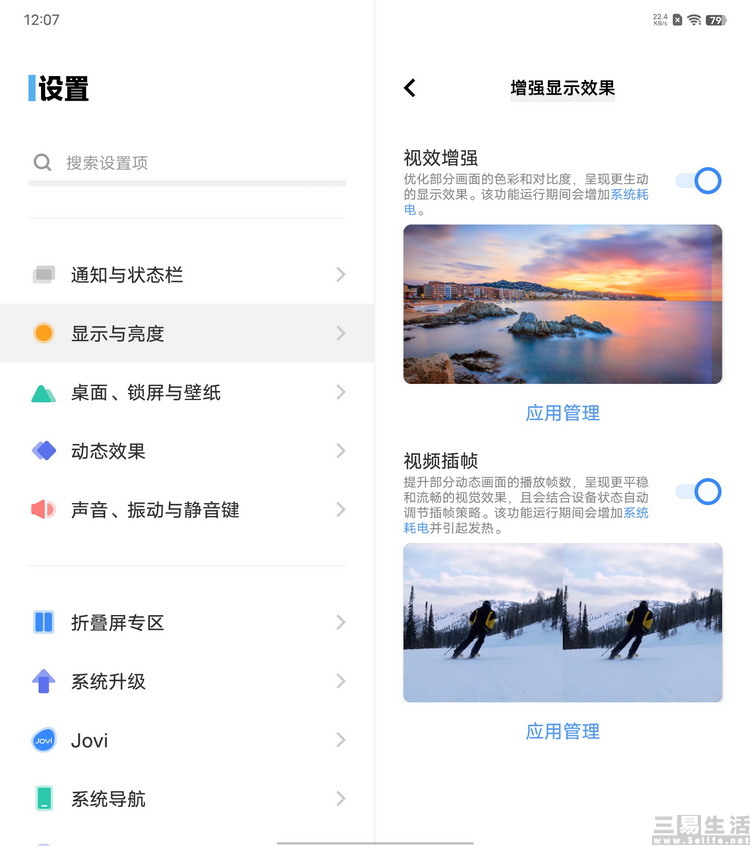Image resolution: width=750 pixels, height=846 pixels.
Task: Go back from 增强显示效果 page
Action: point(409,88)
